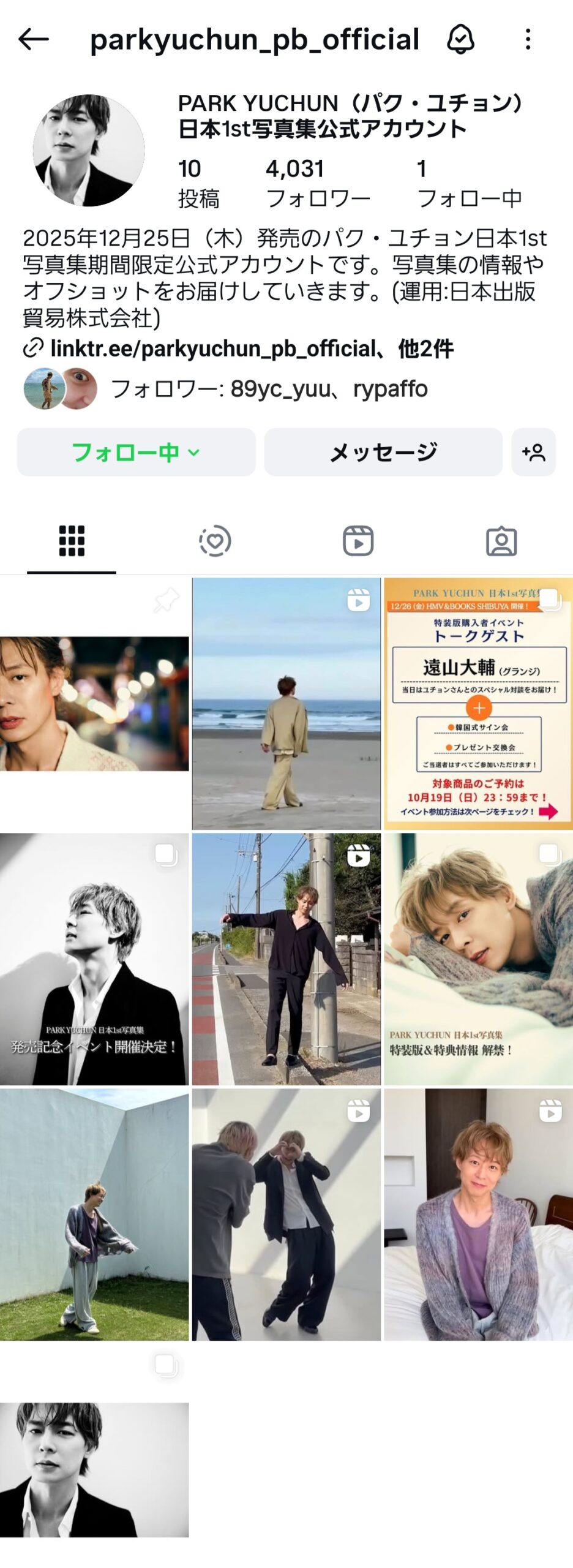Switch to the tagged photos tab

pyautogui.click(x=501, y=541)
